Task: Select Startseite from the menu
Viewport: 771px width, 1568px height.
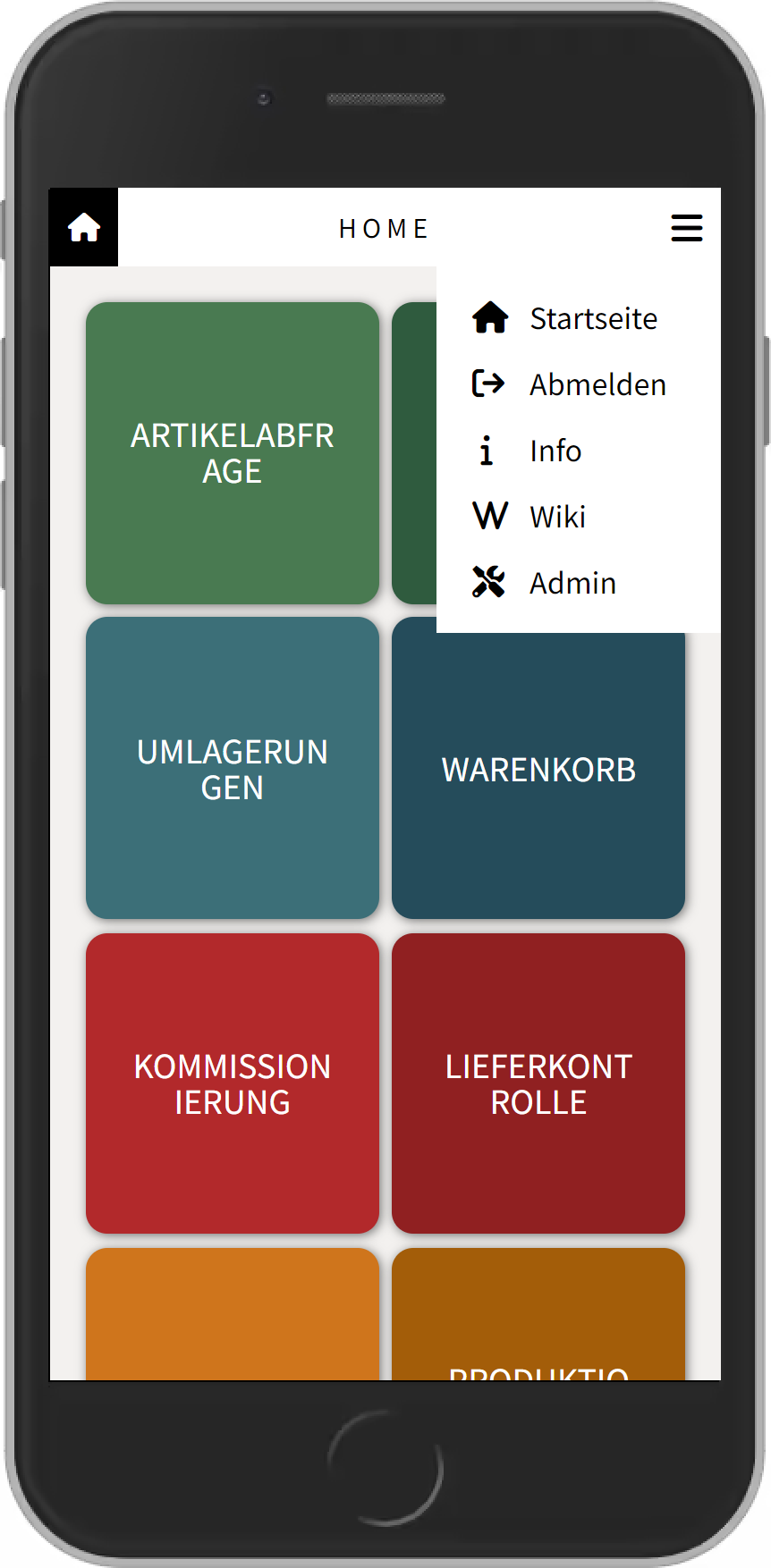Action: tap(592, 318)
